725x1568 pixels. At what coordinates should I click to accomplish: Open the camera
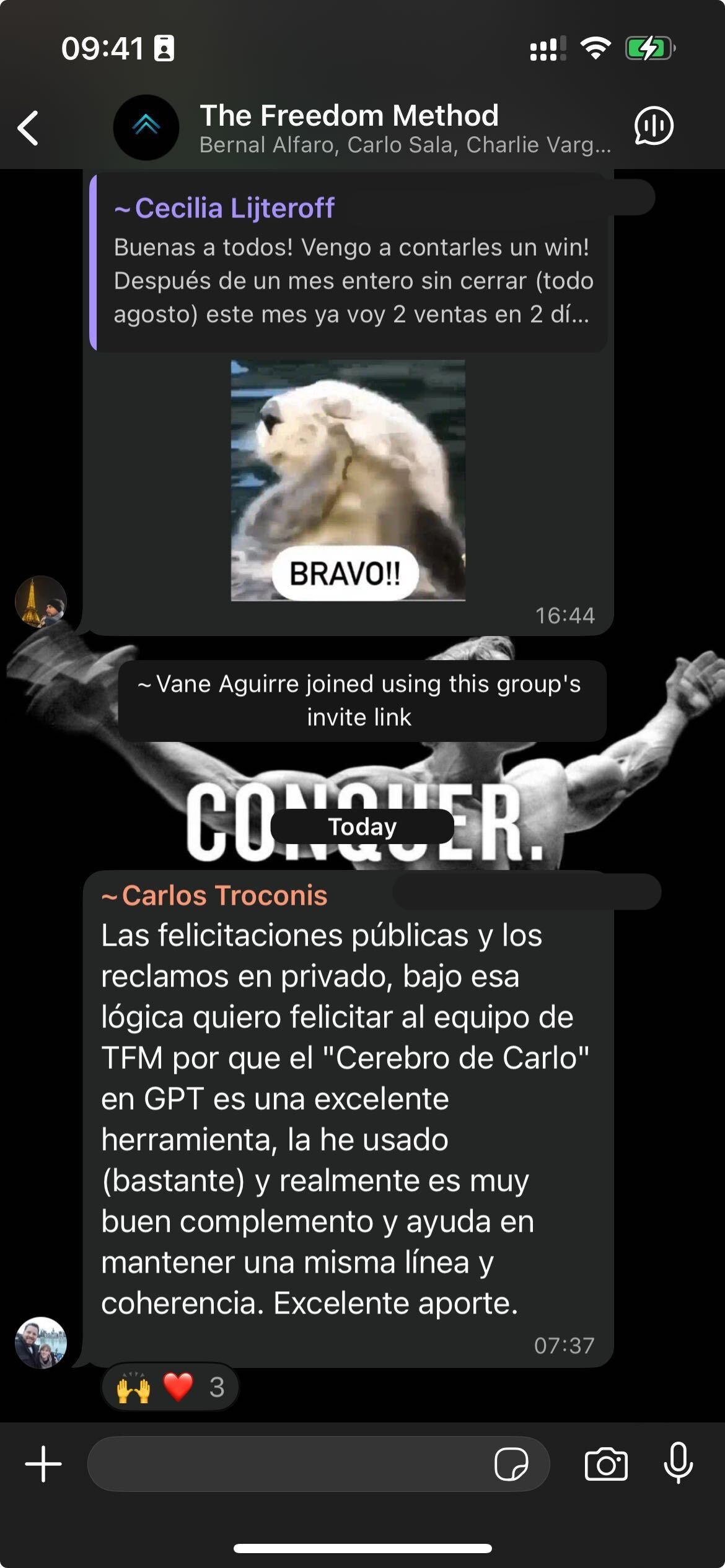point(605,1464)
